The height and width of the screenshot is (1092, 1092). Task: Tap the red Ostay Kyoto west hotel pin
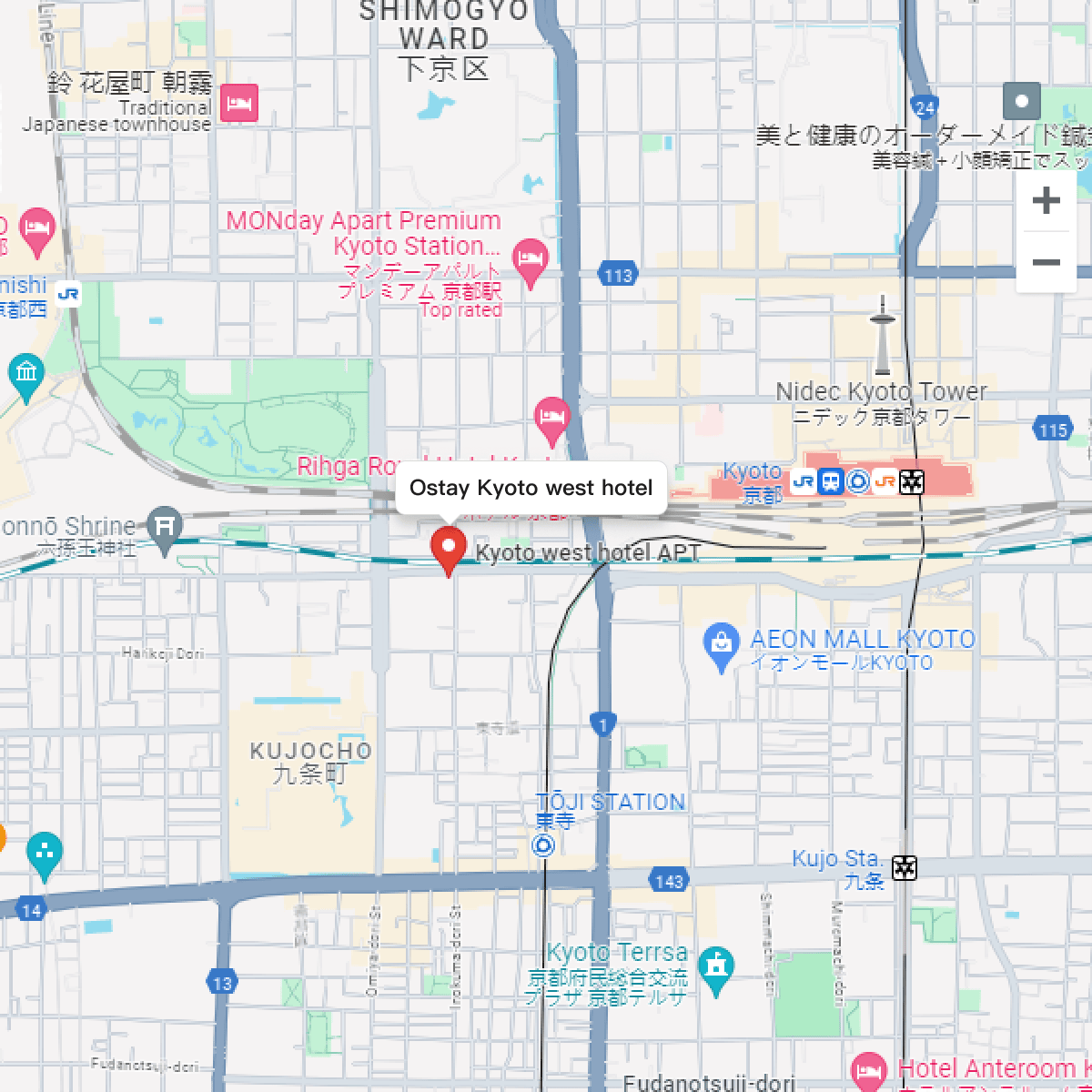(x=448, y=548)
